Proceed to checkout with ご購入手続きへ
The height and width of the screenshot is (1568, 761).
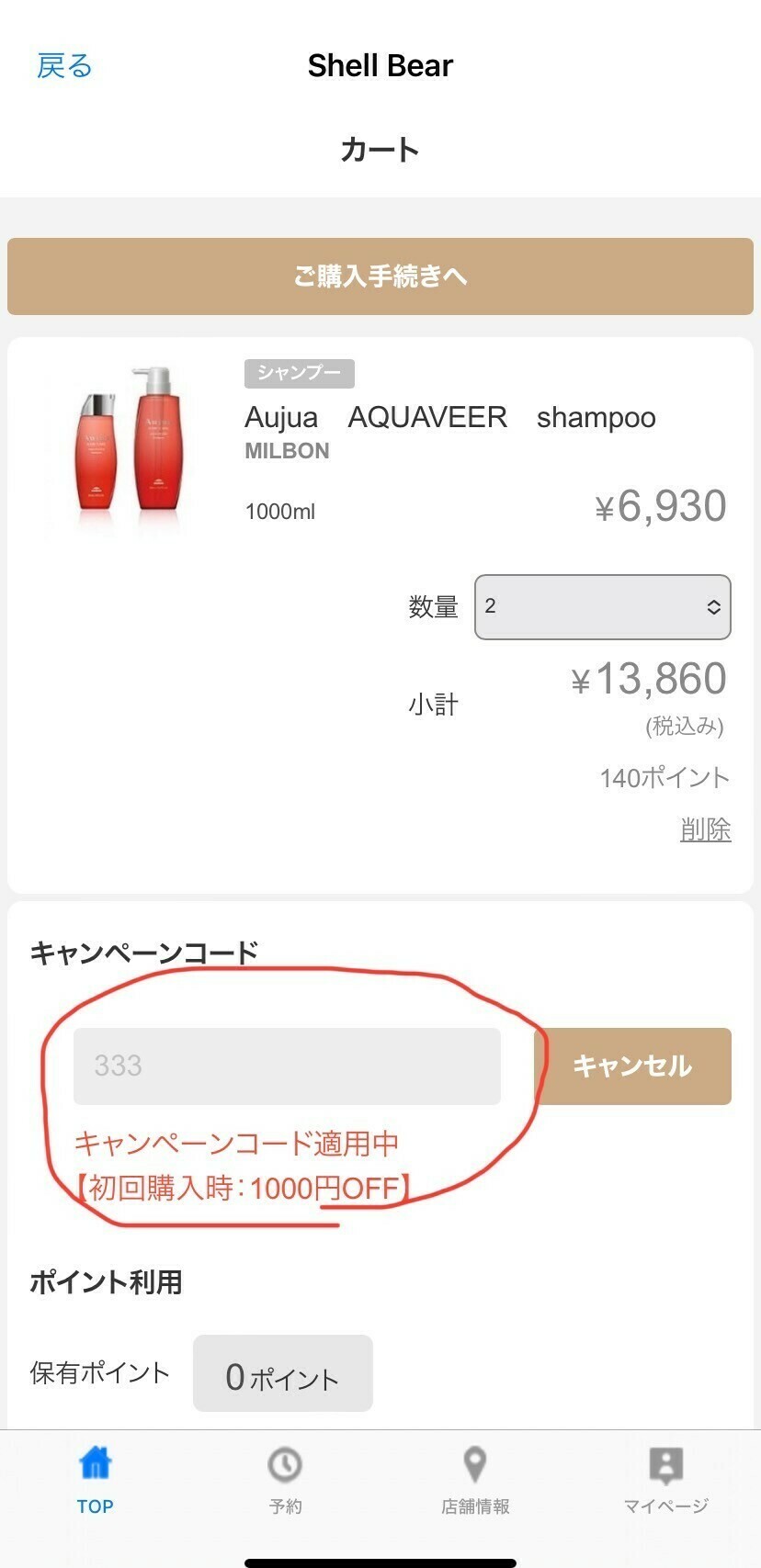pos(380,276)
